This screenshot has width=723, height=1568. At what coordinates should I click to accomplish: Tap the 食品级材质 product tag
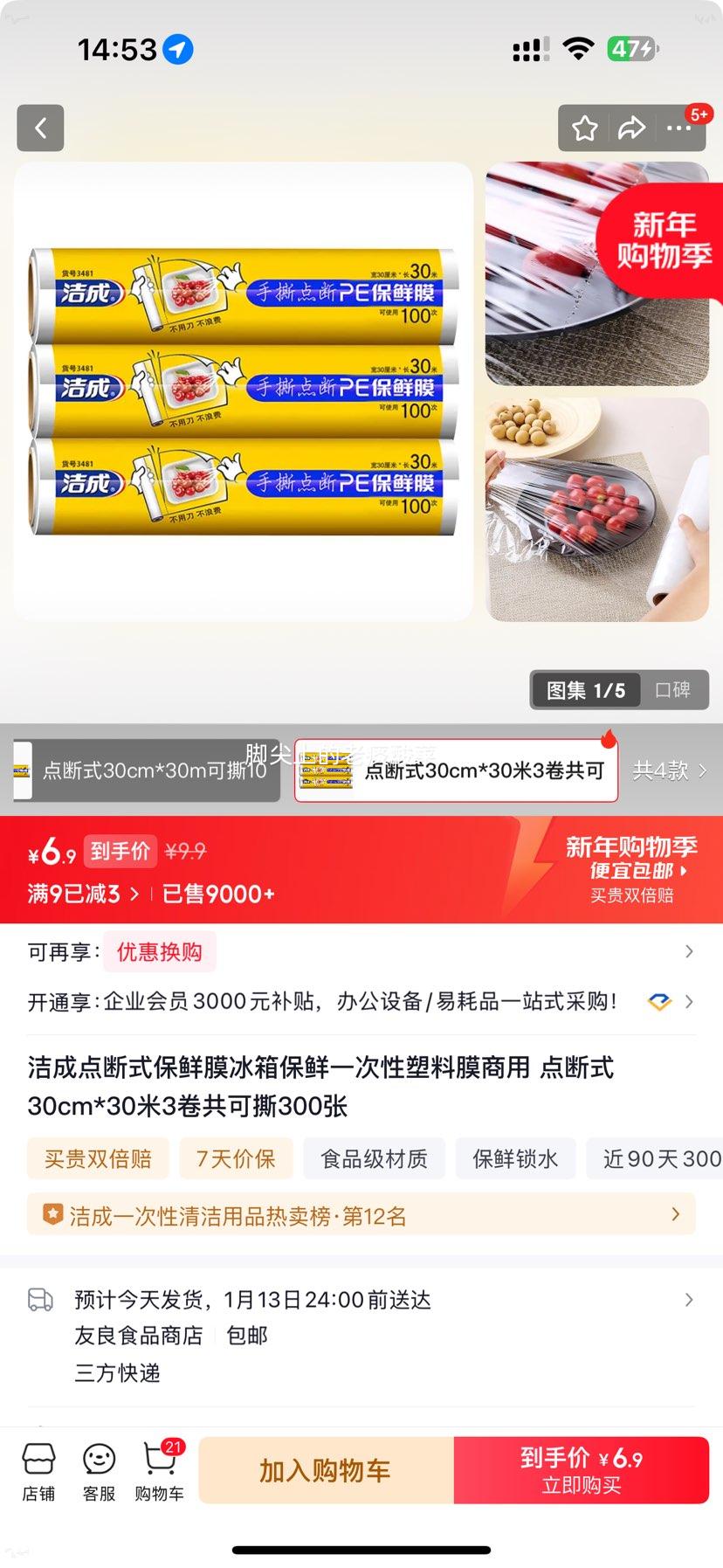tap(374, 1158)
